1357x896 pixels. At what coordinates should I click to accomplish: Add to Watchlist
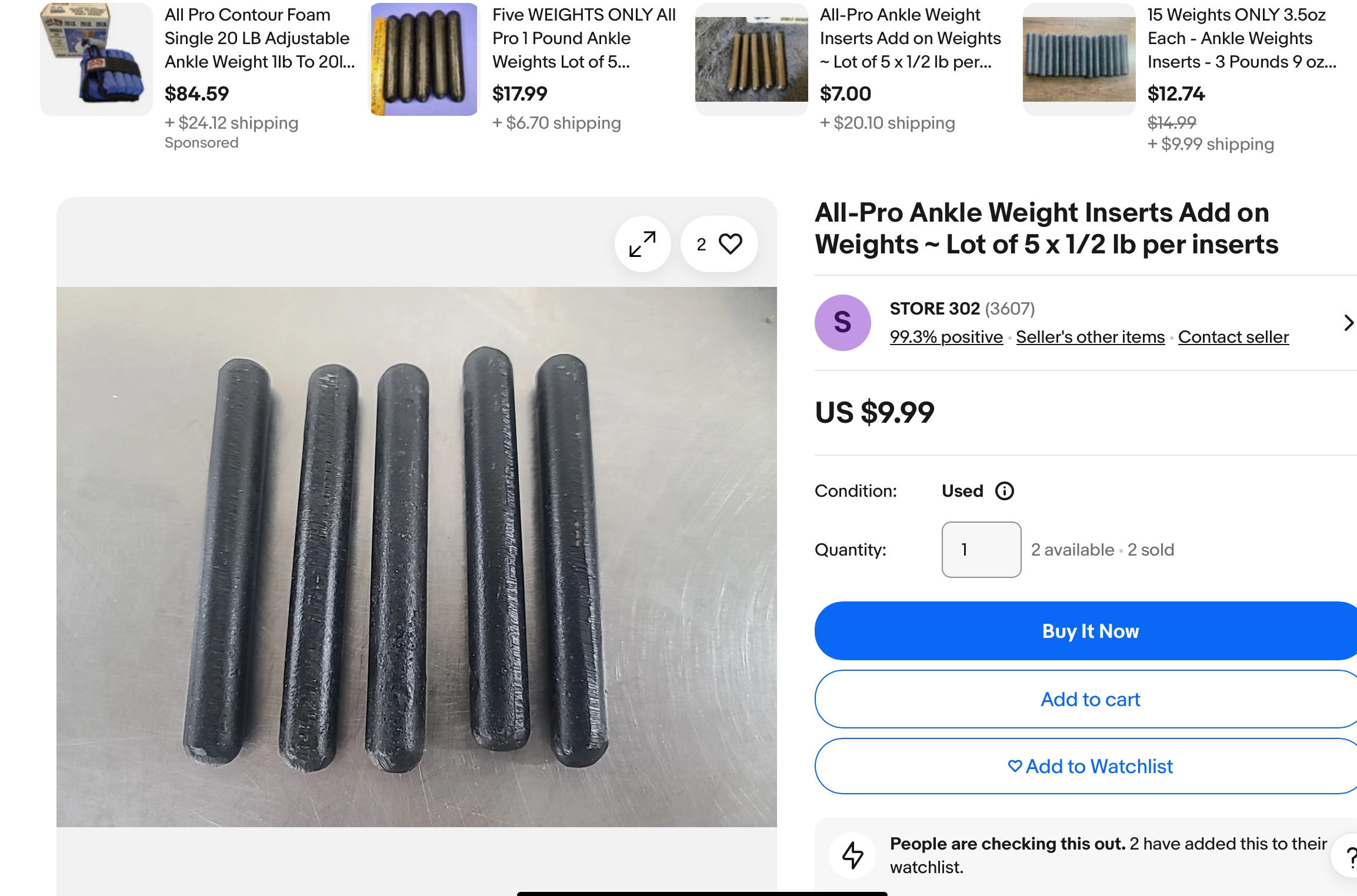coord(1089,766)
